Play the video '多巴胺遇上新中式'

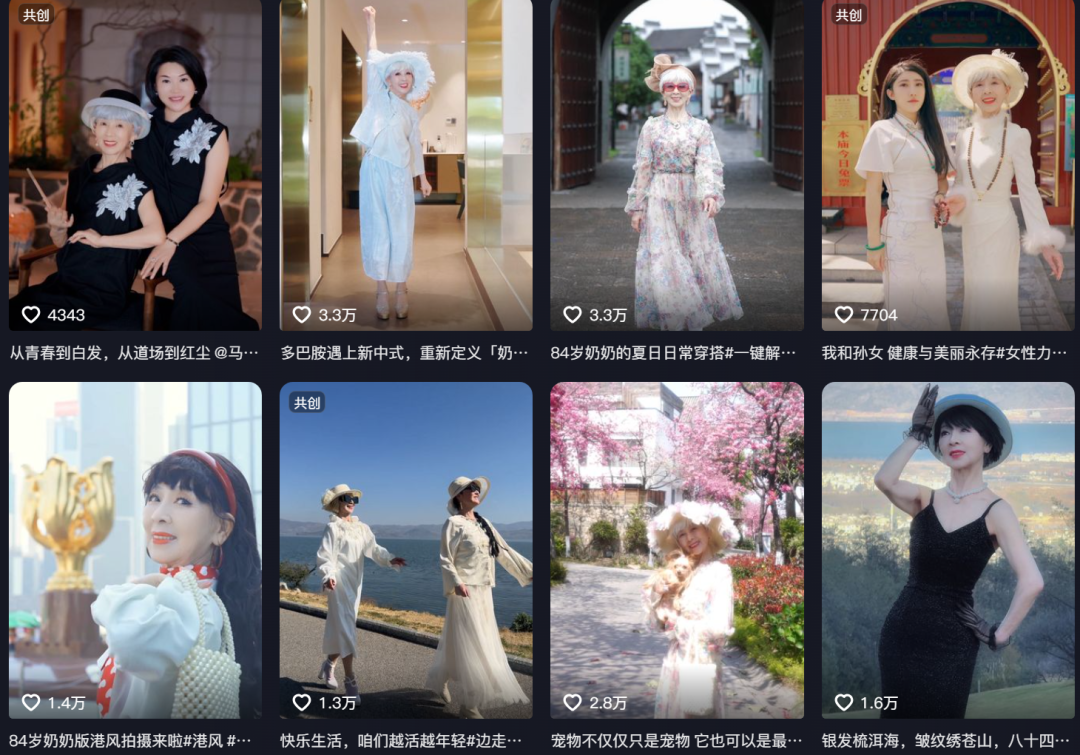(x=406, y=165)
